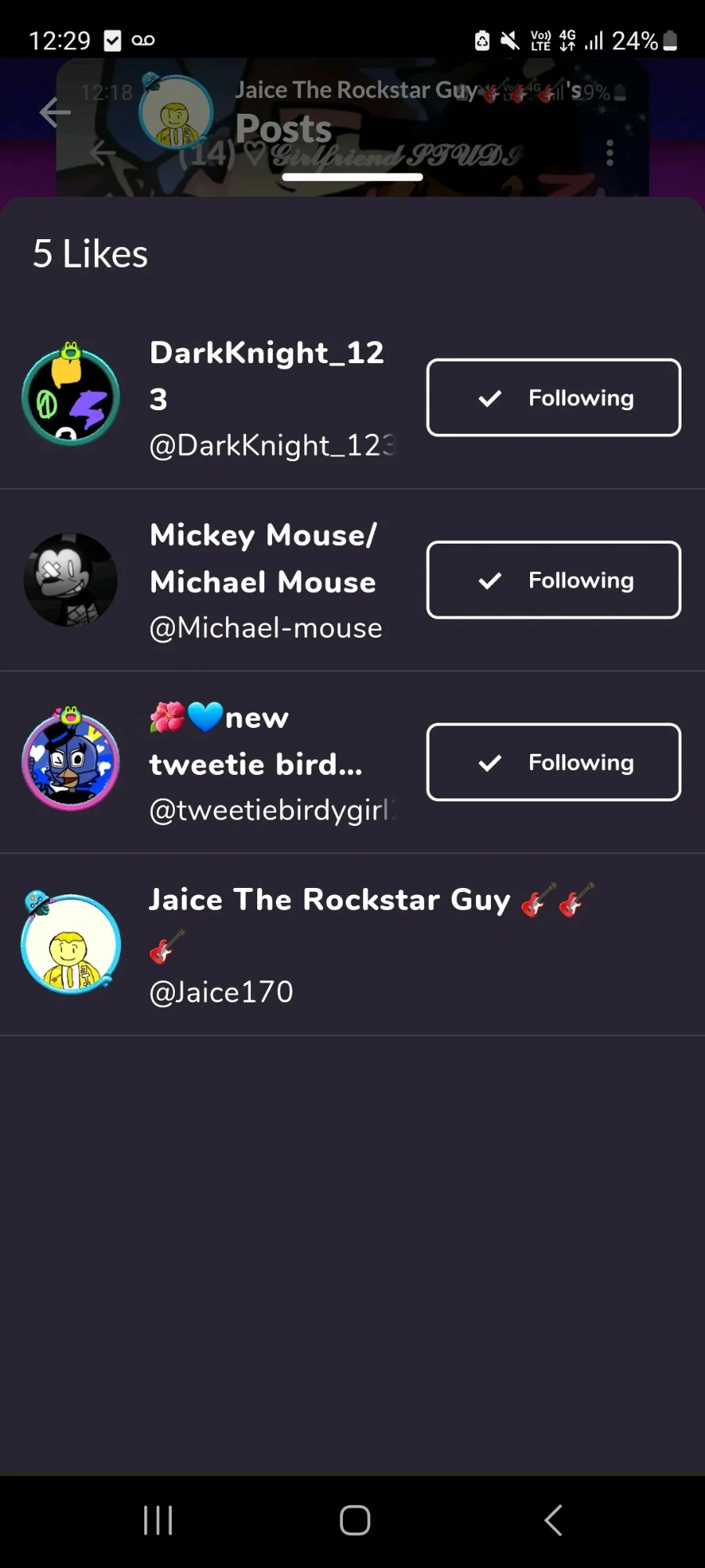Tap the Likes sheet drag handle
This screenshot has width=705, height=1568.
click(352, 177)
